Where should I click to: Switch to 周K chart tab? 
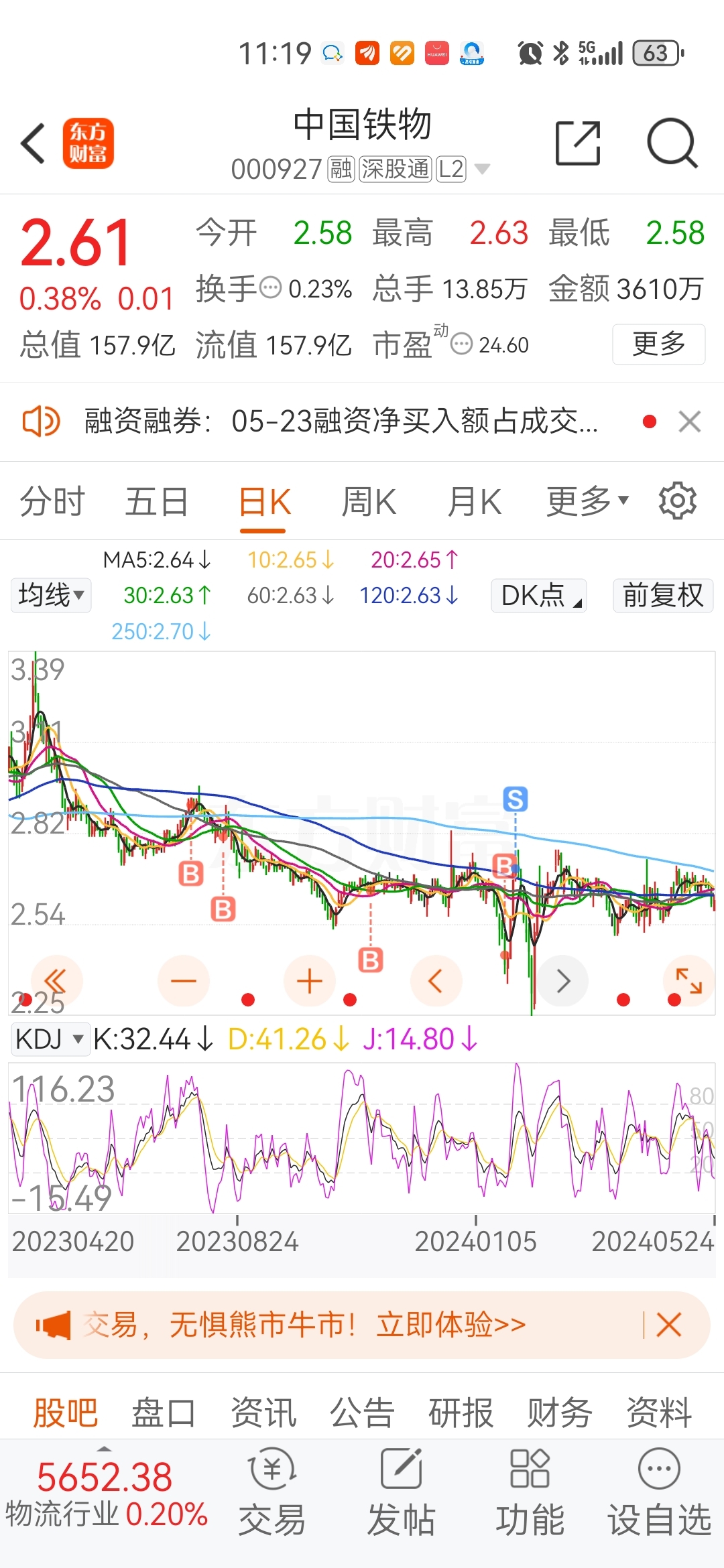(x=369, y=502)
